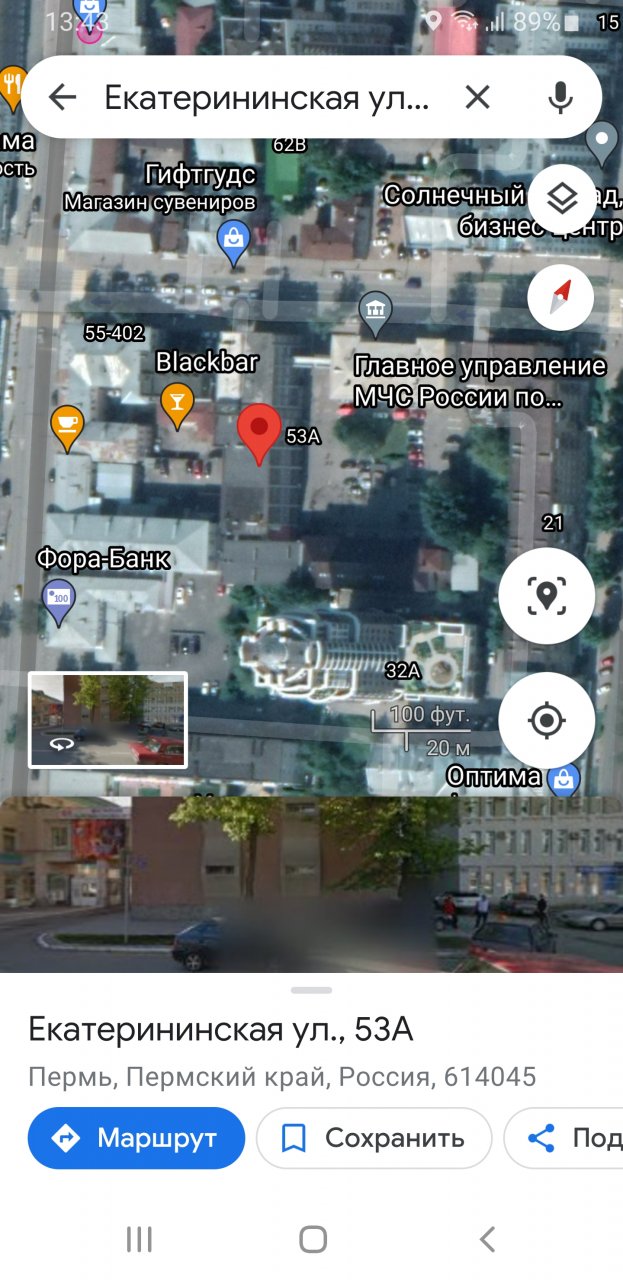
Task: Clear the search query
Action: (x=478, y=97)
